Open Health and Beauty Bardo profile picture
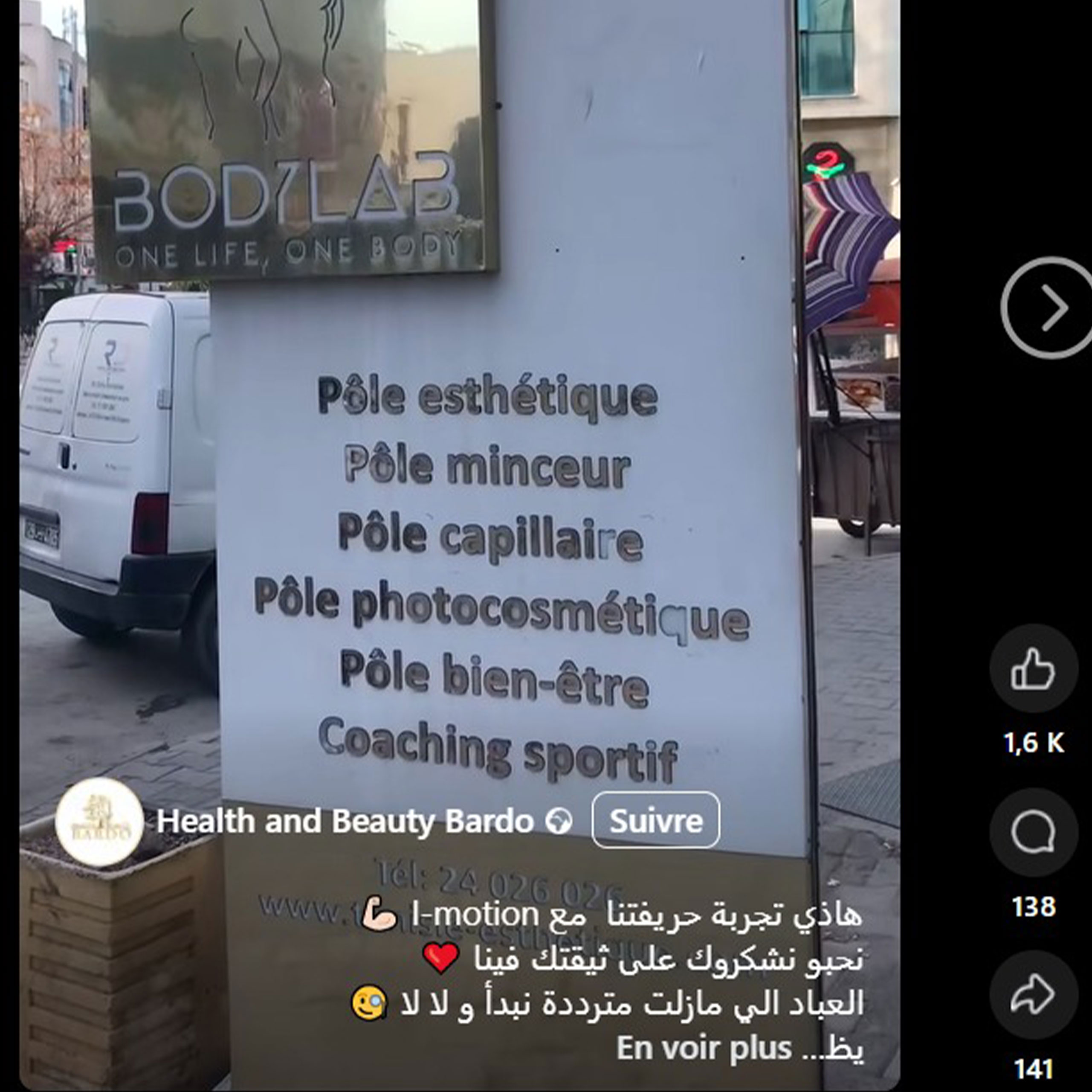 (x=99, y=822)
